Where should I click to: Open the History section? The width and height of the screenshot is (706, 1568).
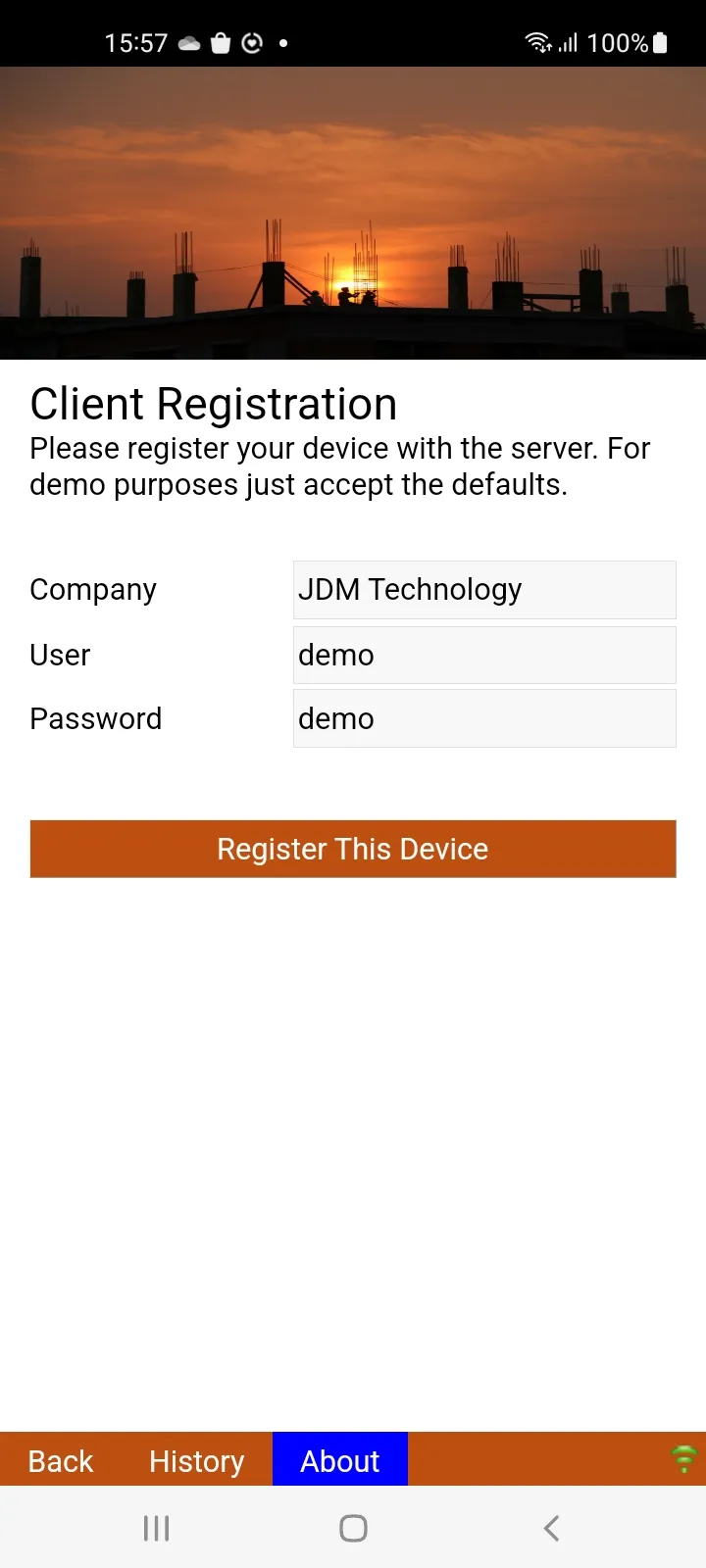coord(196,1461)
